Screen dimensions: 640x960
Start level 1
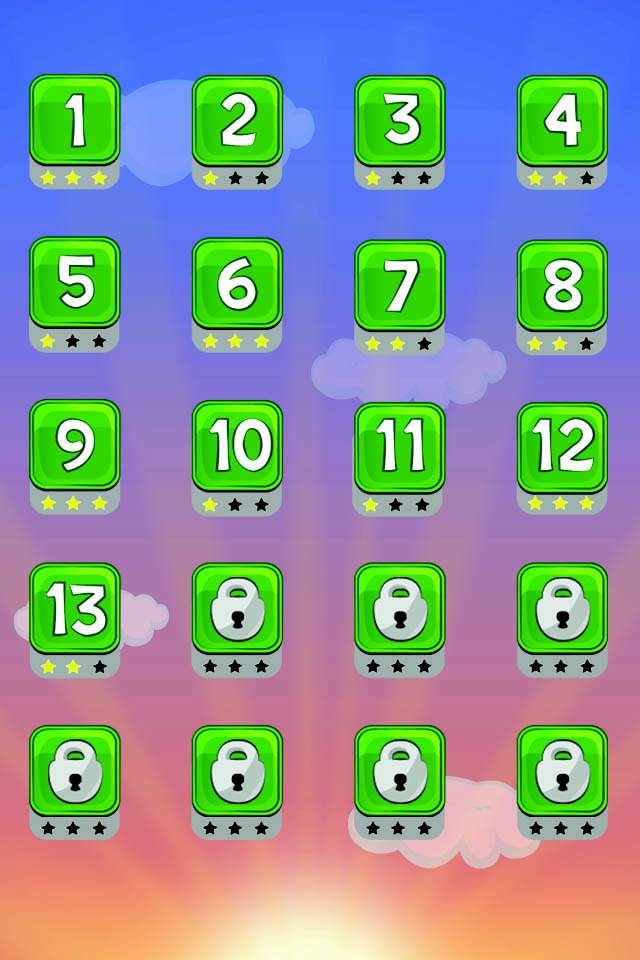(x=75, y=120)
